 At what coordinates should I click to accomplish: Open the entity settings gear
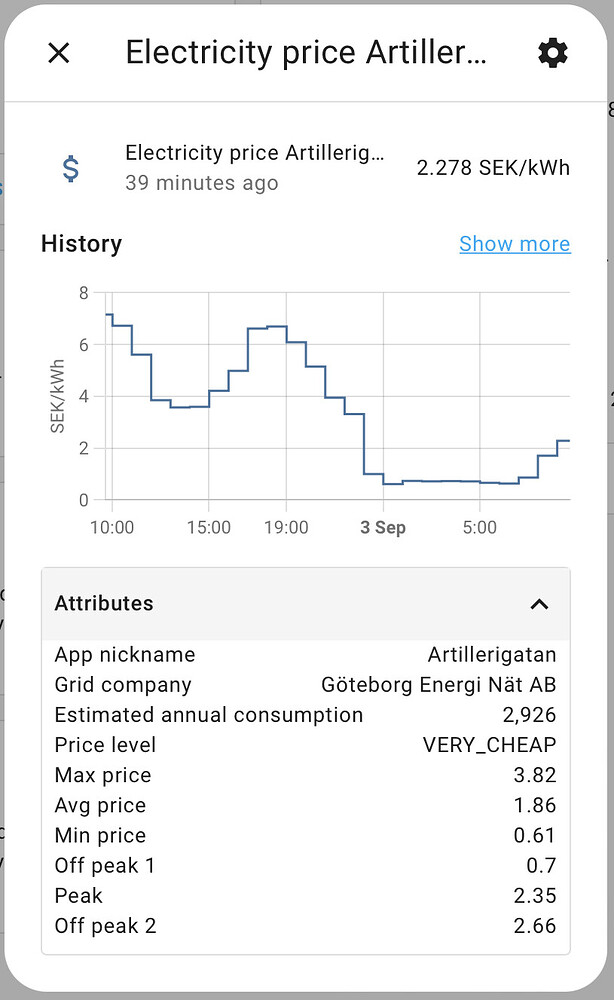(x=552, y=53)
